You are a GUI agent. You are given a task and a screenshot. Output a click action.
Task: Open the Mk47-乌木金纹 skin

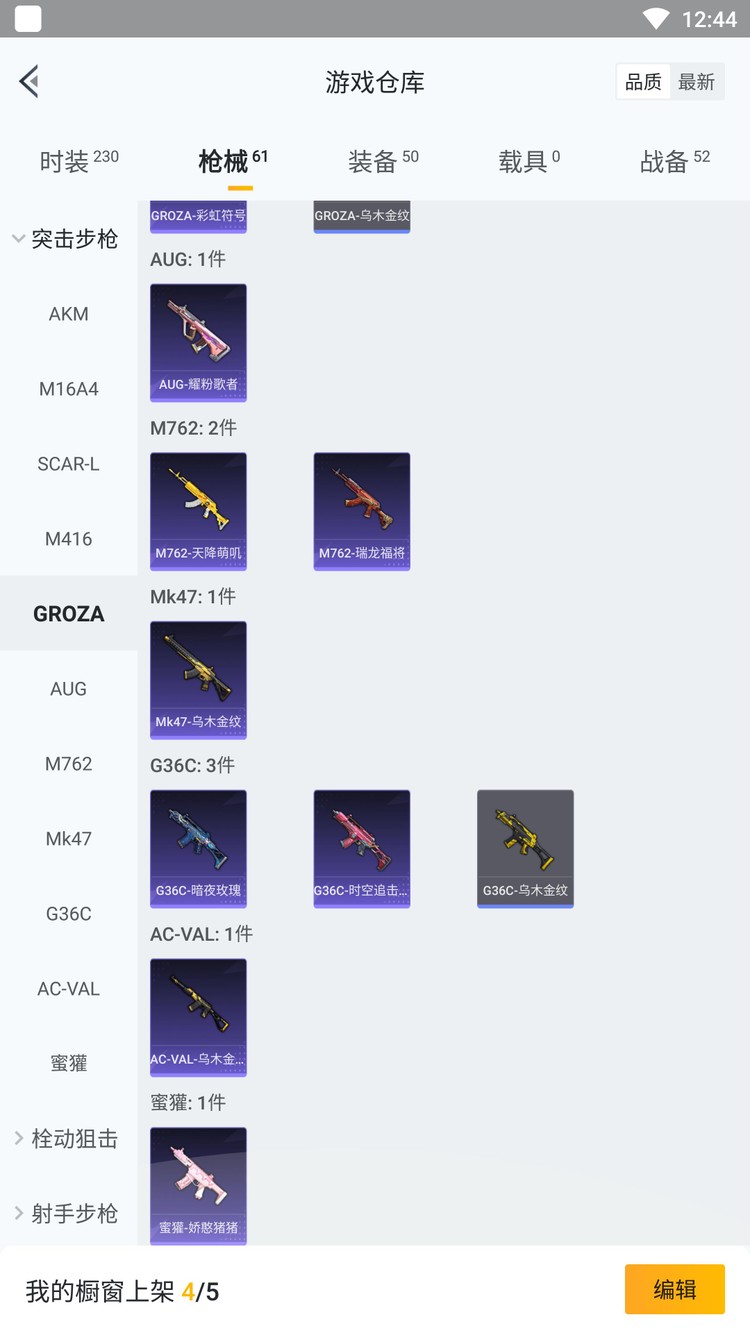198,680
